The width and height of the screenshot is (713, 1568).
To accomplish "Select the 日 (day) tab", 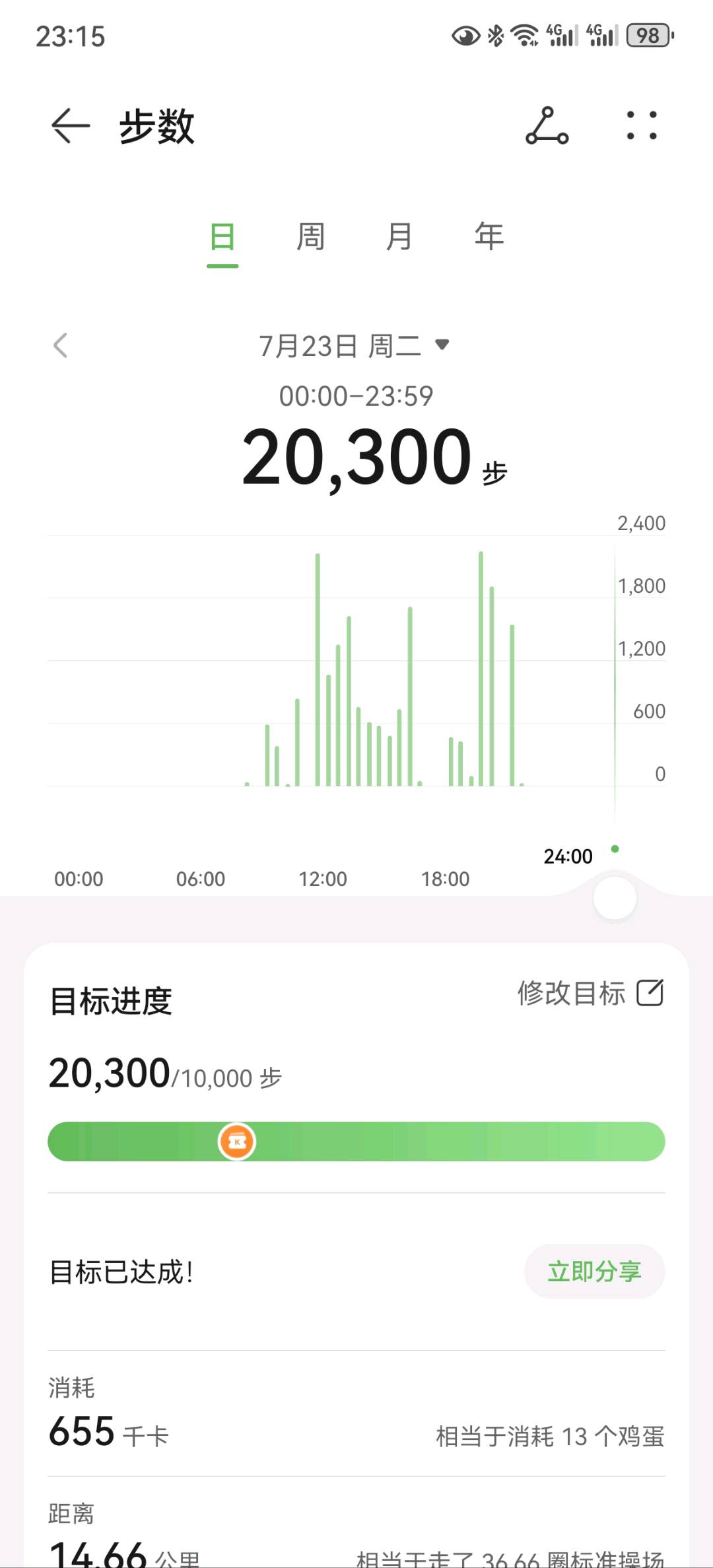I will [222, 236].
